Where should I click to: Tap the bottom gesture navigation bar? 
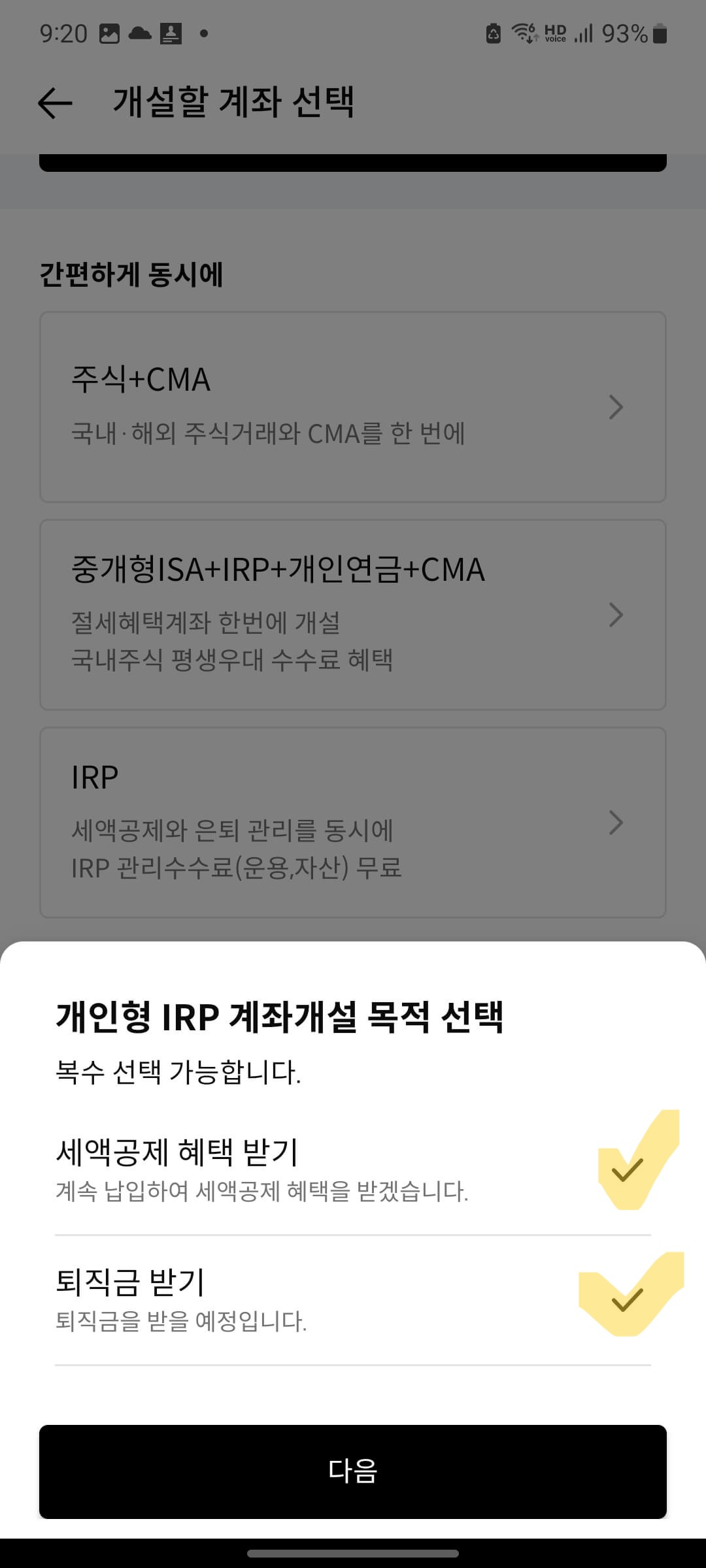[x=353, y=1553]
